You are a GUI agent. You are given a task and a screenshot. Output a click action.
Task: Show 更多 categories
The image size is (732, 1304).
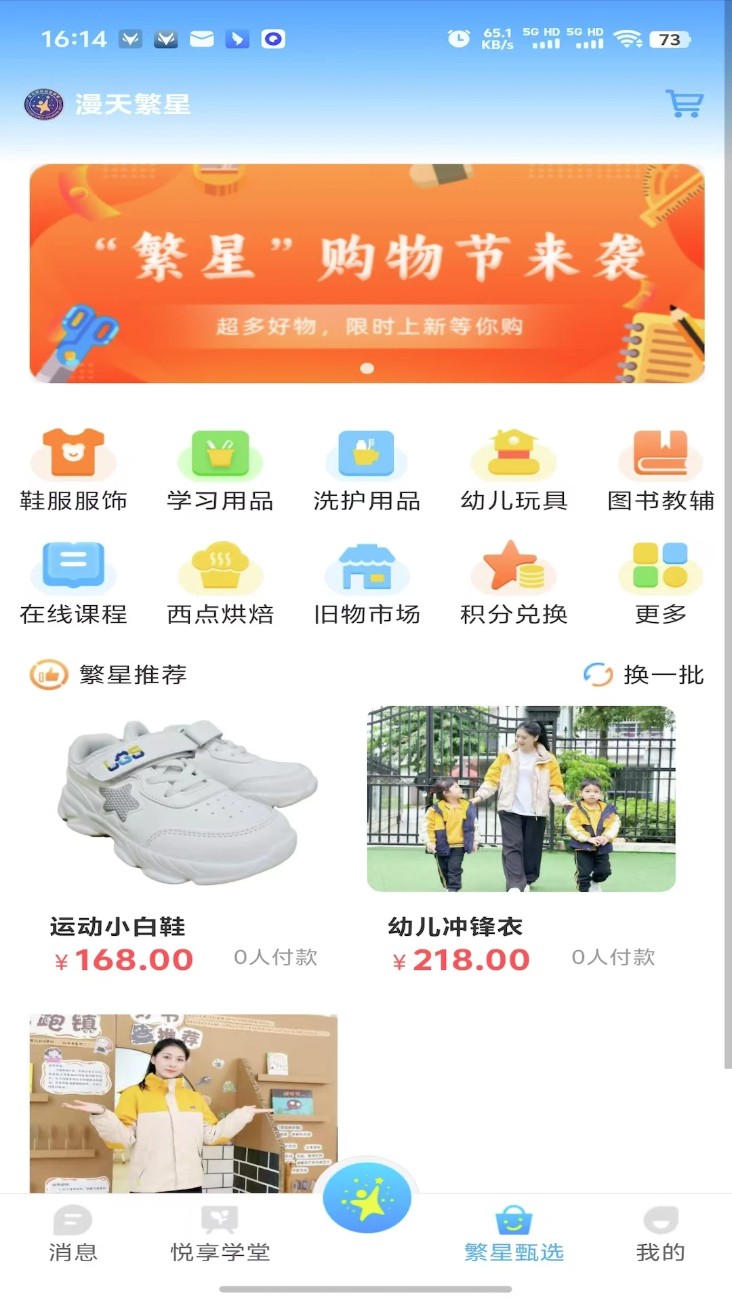click(660, 583)
